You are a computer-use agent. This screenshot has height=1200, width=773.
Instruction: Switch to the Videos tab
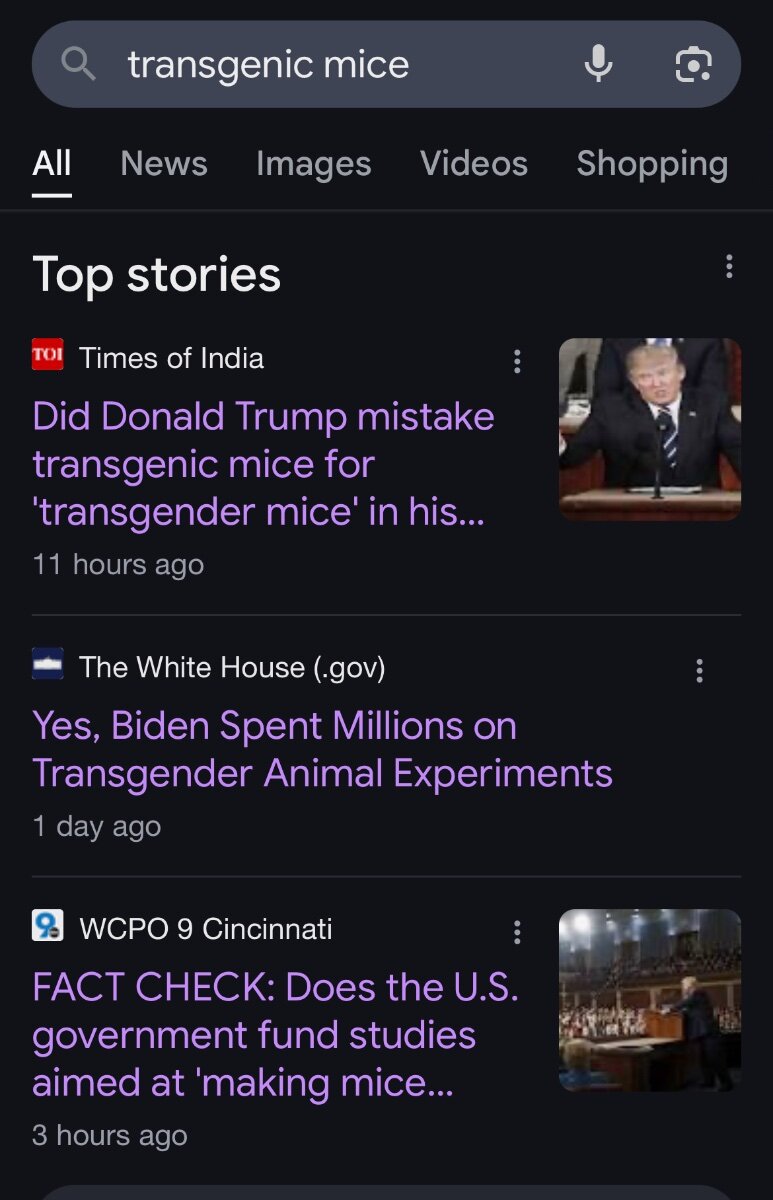tap(474, 164)
